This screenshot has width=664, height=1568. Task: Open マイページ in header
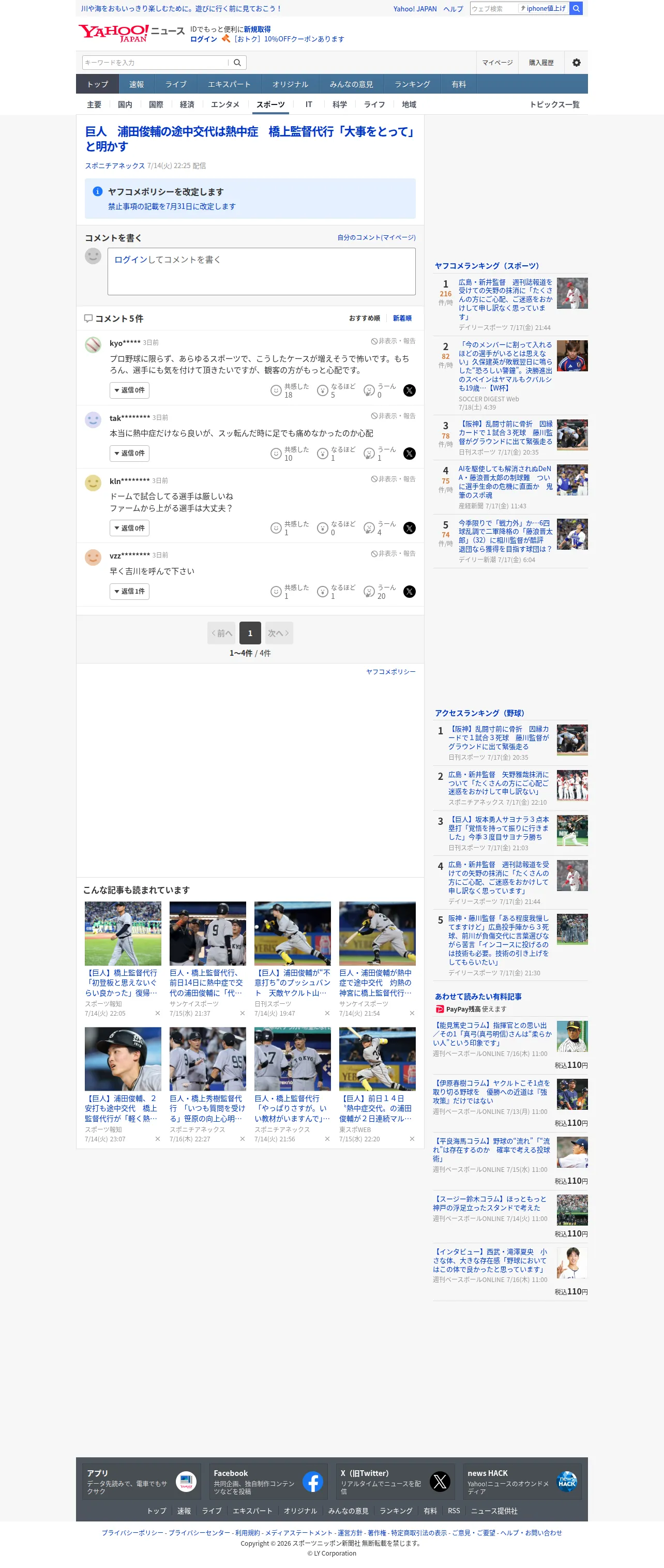click(x=497, y=63)
